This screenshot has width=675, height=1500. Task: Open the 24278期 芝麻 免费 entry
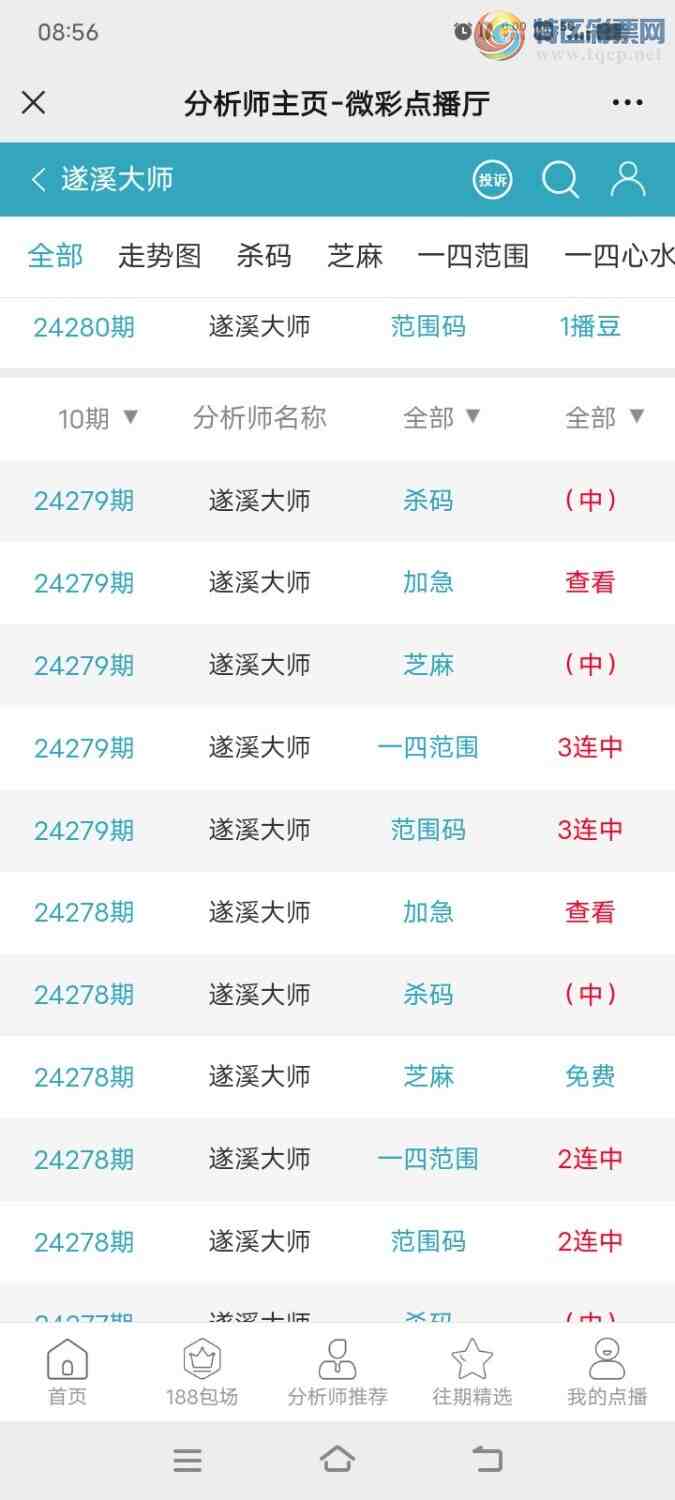pyautogui.click(x=590, y=1077)
